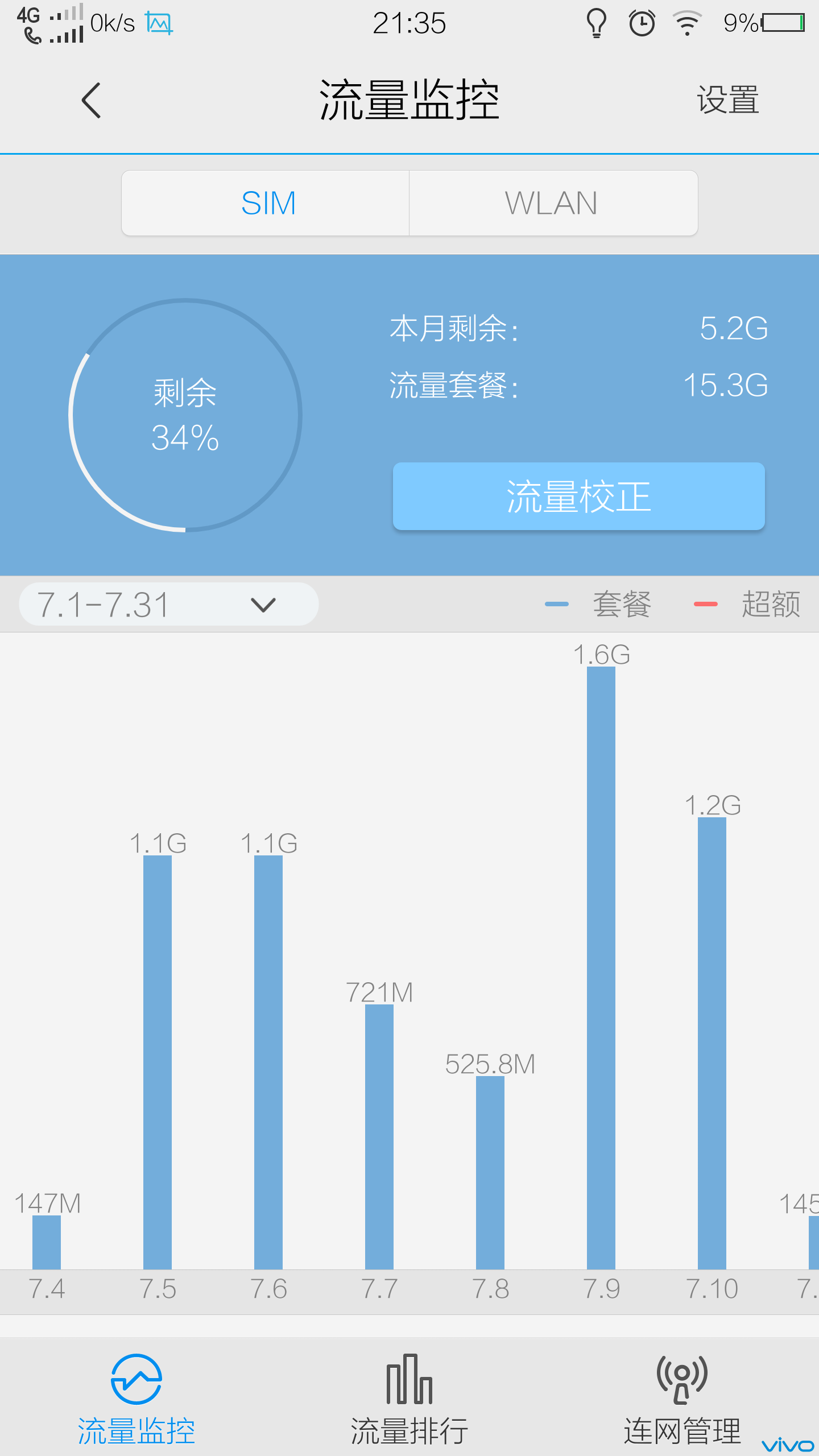Select the SIM usage tab

pyautogui.click(x=266, y=202)
